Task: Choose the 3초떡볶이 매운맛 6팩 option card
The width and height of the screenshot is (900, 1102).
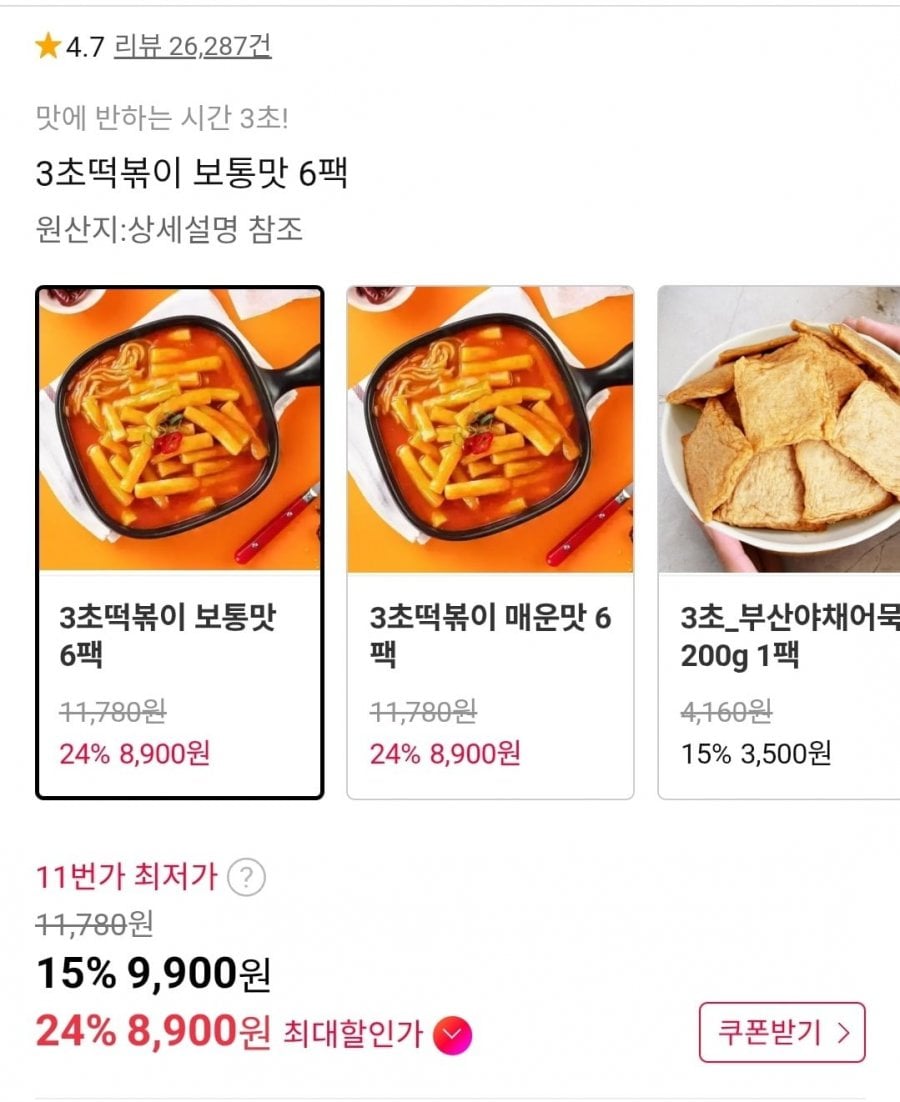Action: coord(490,543)
